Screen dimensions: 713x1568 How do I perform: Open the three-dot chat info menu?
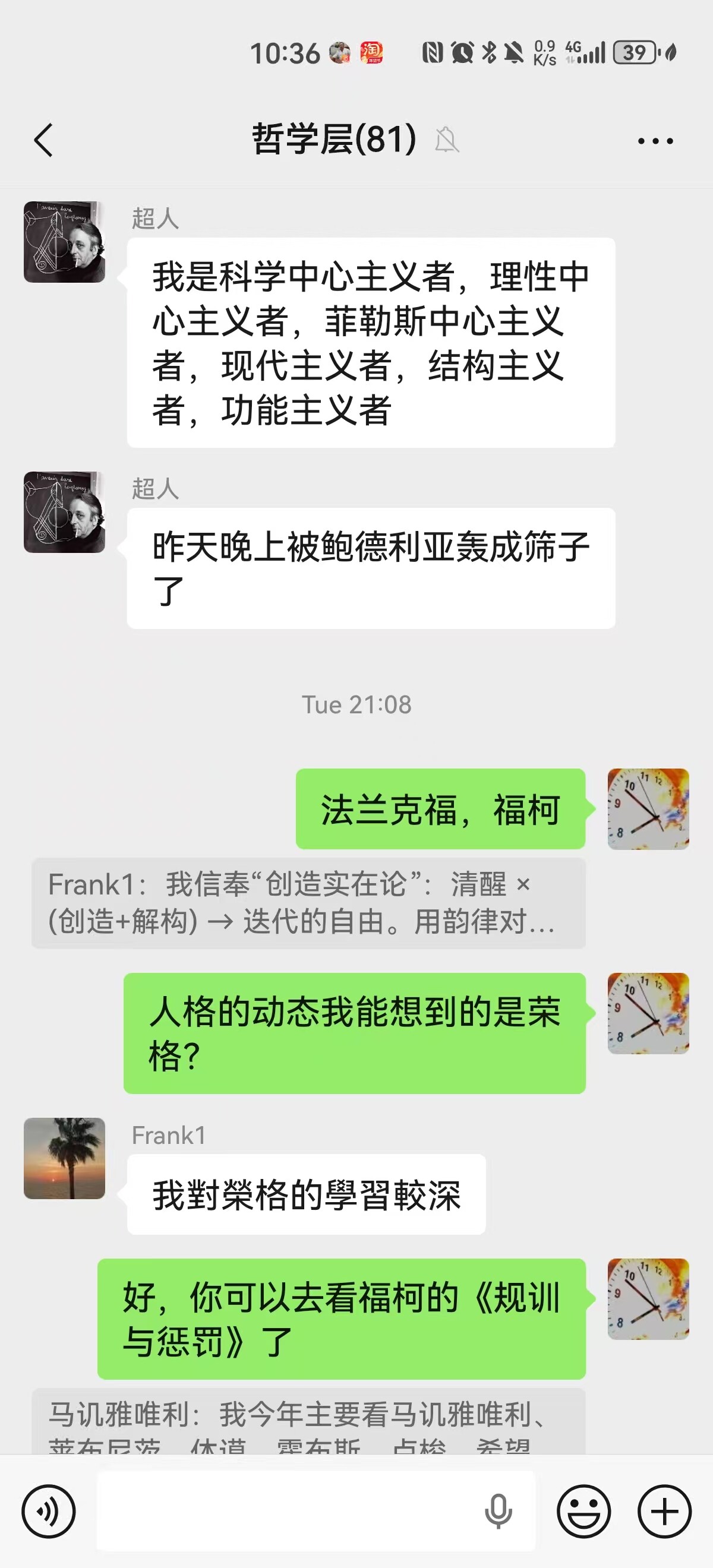[655, 141]
